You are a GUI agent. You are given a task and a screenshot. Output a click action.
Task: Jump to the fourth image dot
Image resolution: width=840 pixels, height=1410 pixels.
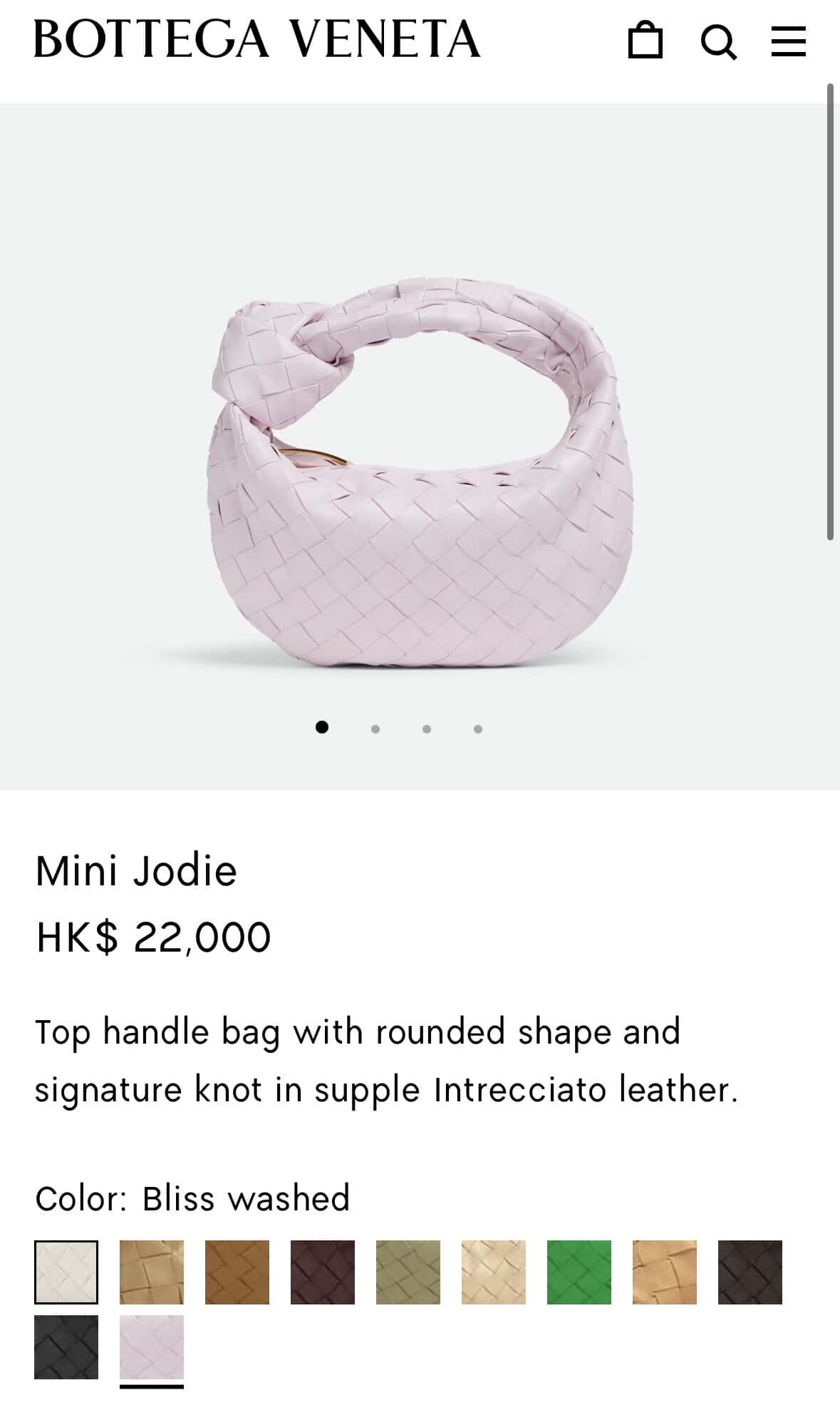click(x=478, y=729)
